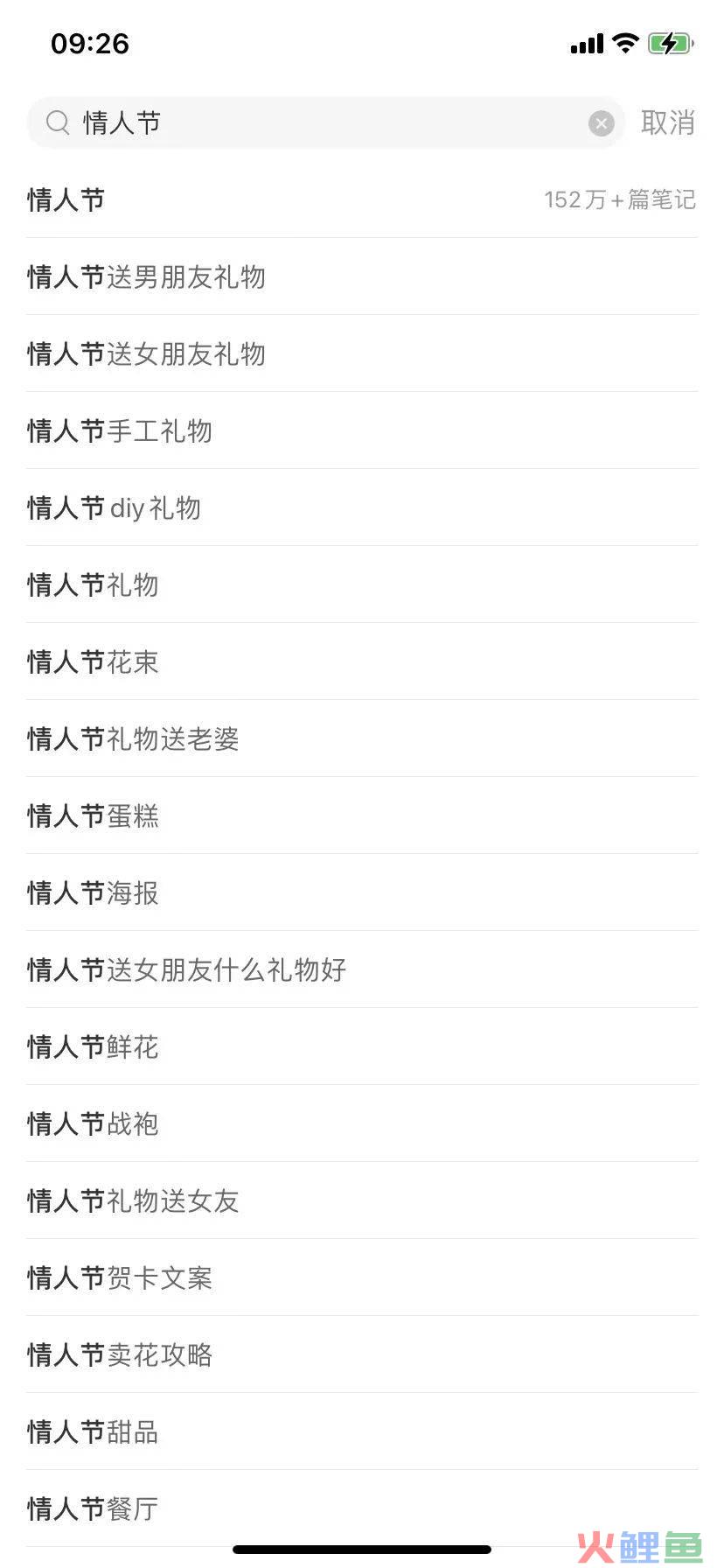Screen dimensions: 724x1568
Task: Open 情人节卖花攻略 suggestion
Action: (362, 1354)
